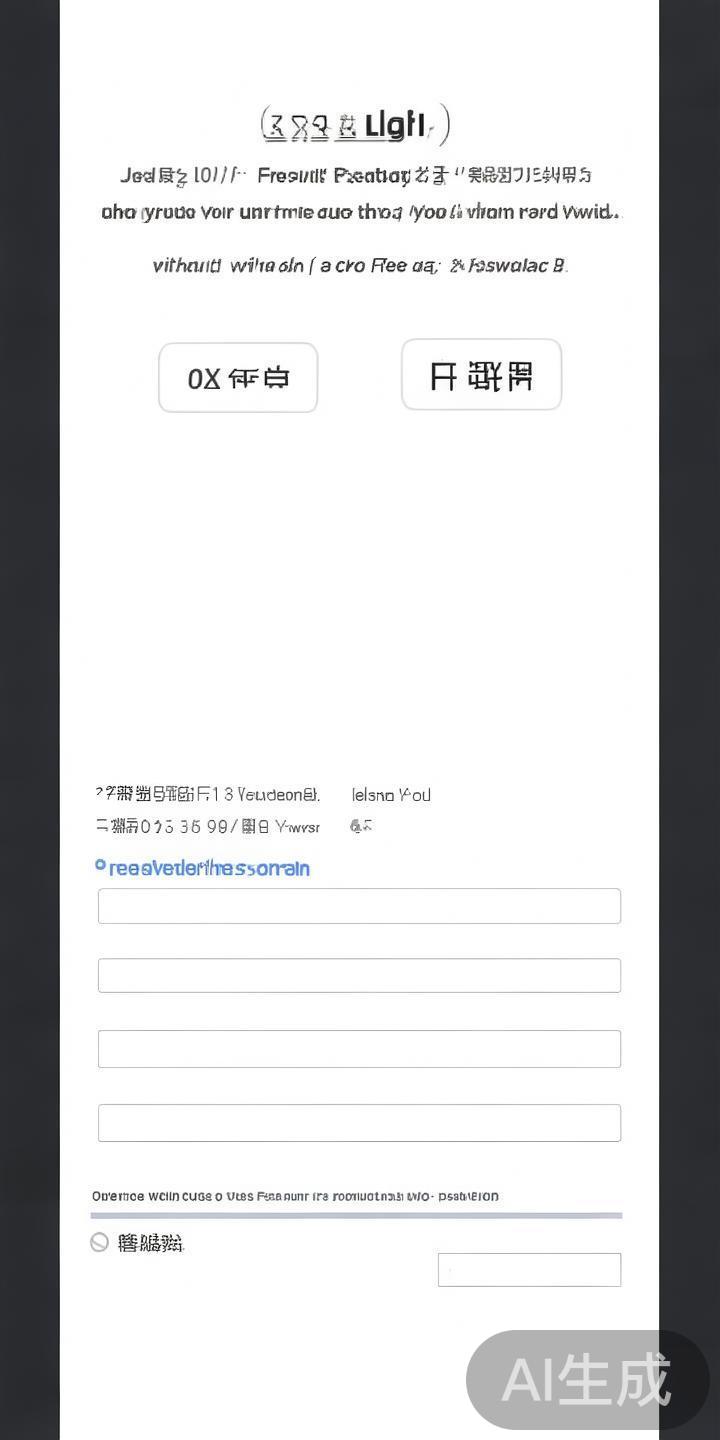Click the small input box at the bottom right

[x=529, y=1269]
